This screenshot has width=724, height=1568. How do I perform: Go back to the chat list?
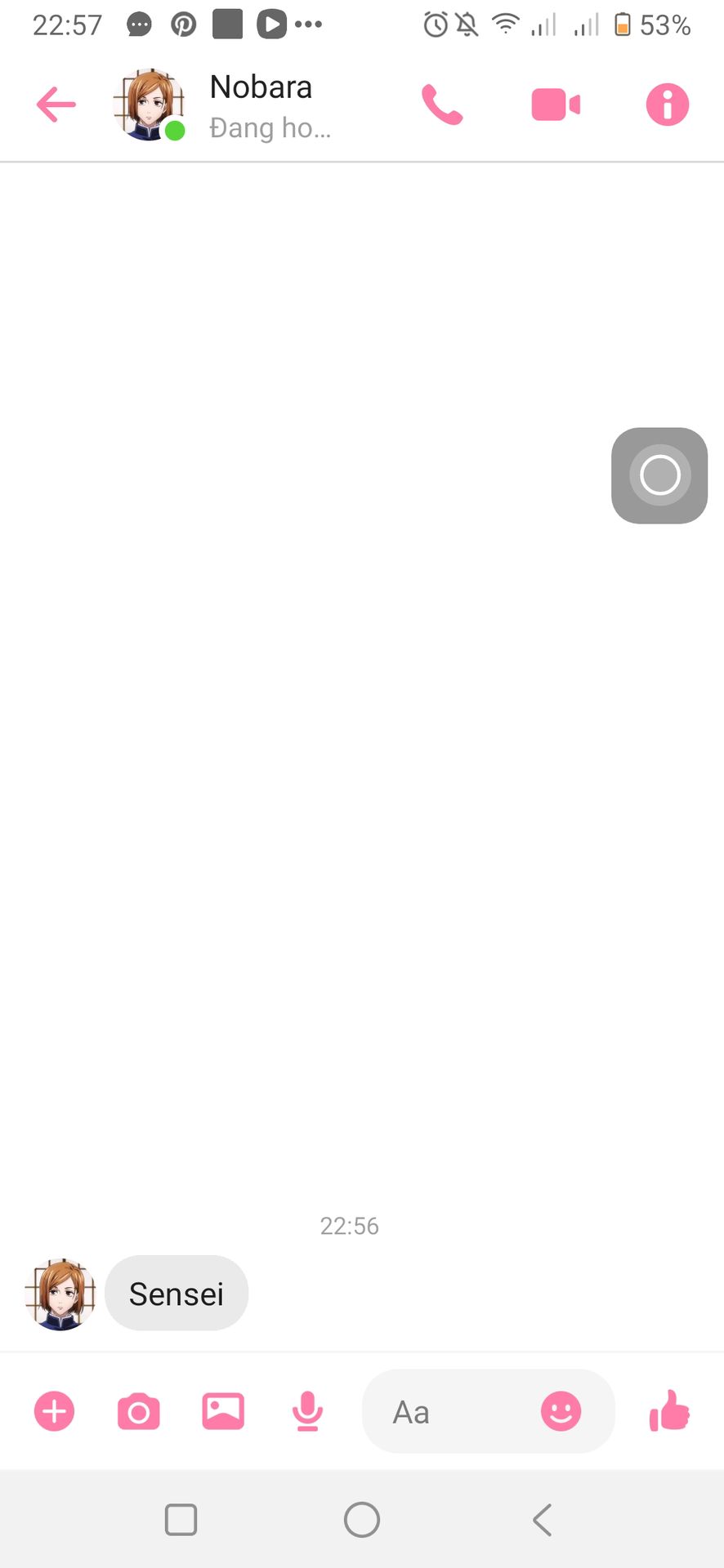(56, 105)
